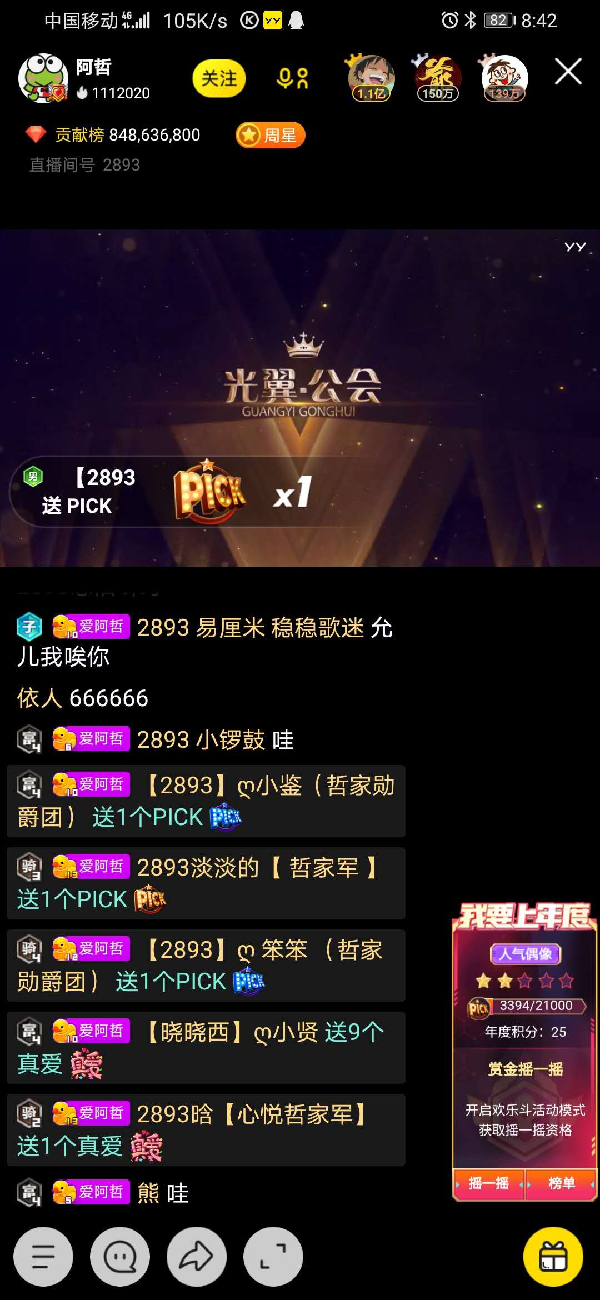Open the 周星 weekly star badge
Viewport: 600px width, 1300px height.
[271, 135]
